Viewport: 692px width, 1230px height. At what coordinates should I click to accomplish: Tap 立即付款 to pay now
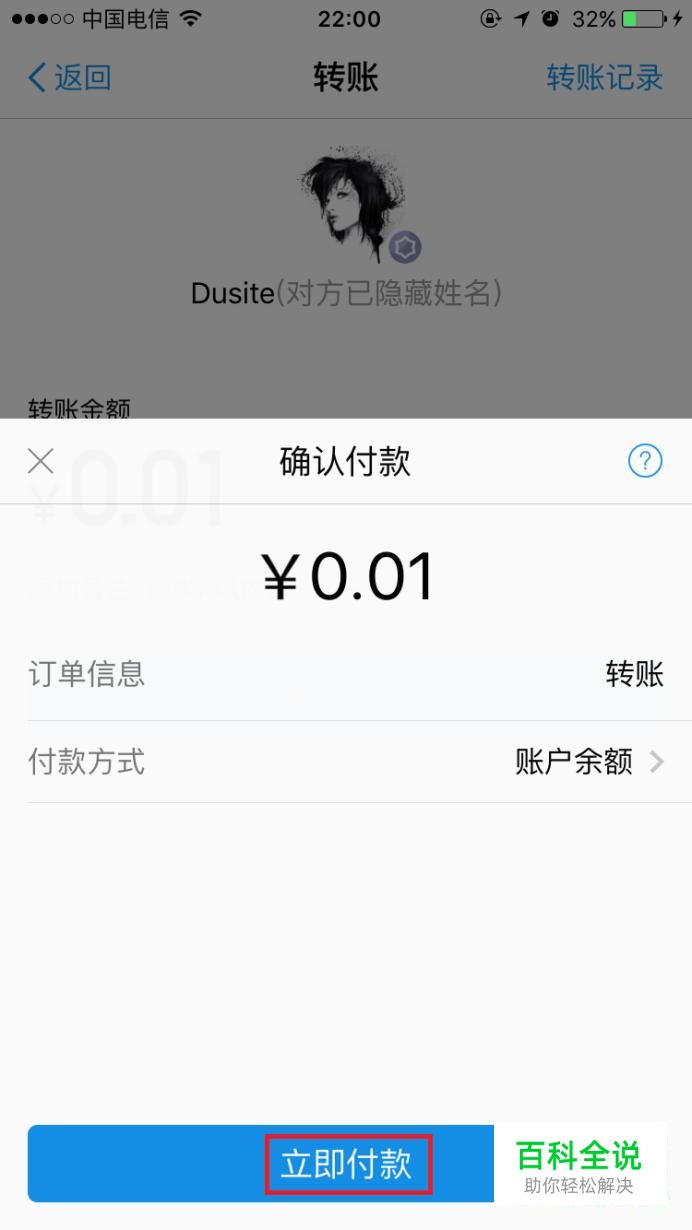(346, 1164)
